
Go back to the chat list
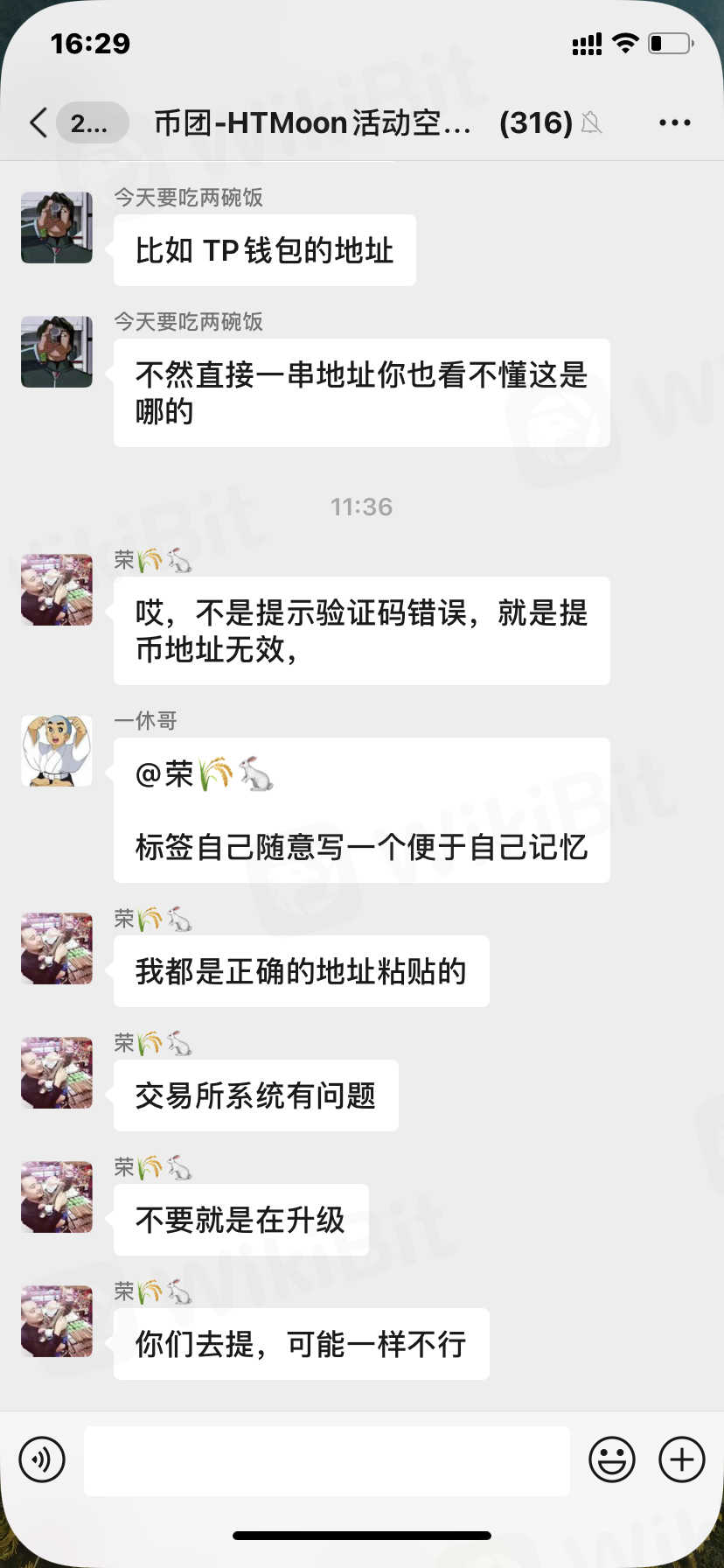(39, 122)
